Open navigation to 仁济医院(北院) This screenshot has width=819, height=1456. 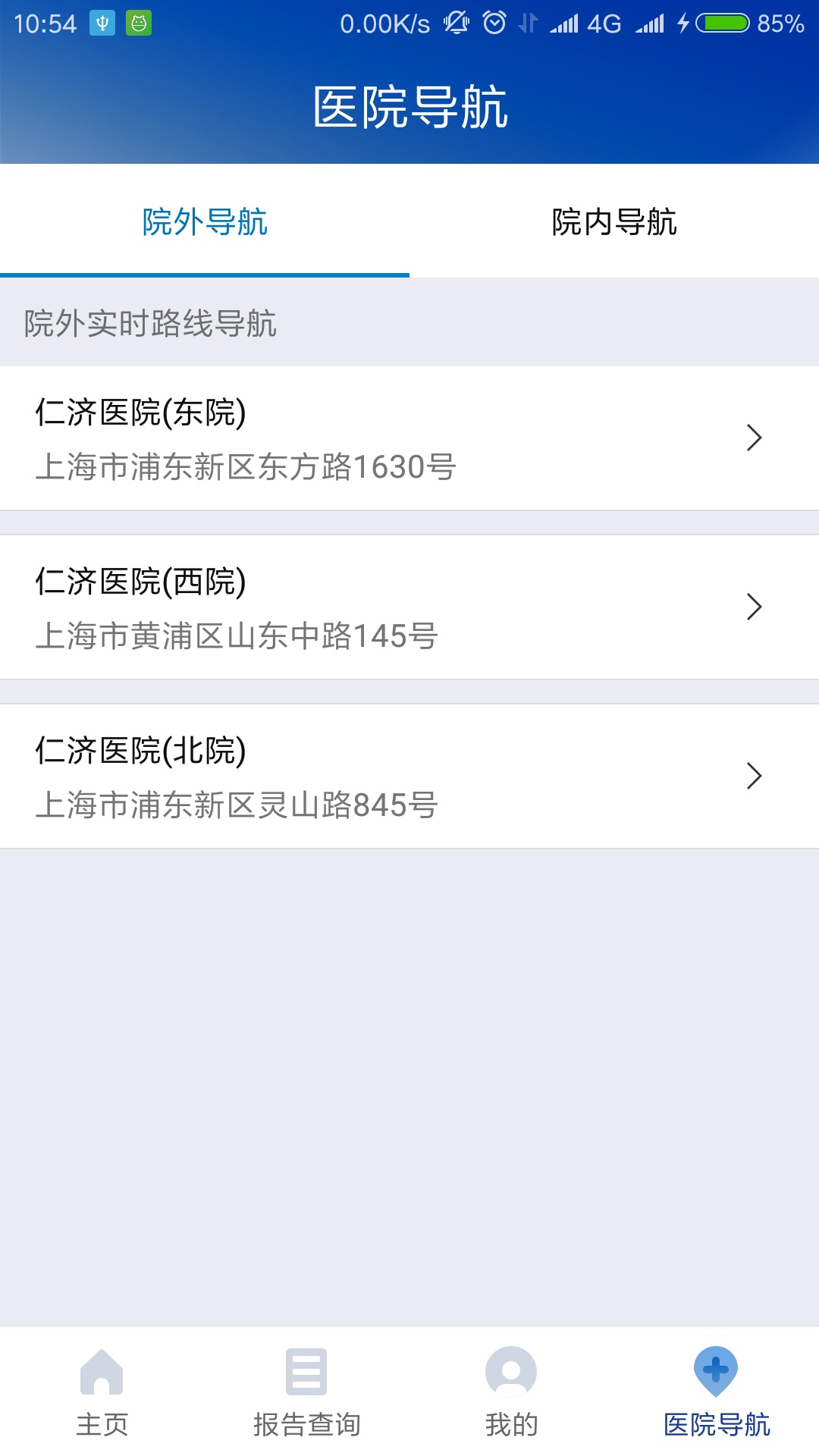pyautogui.click(x=409, y=777)
